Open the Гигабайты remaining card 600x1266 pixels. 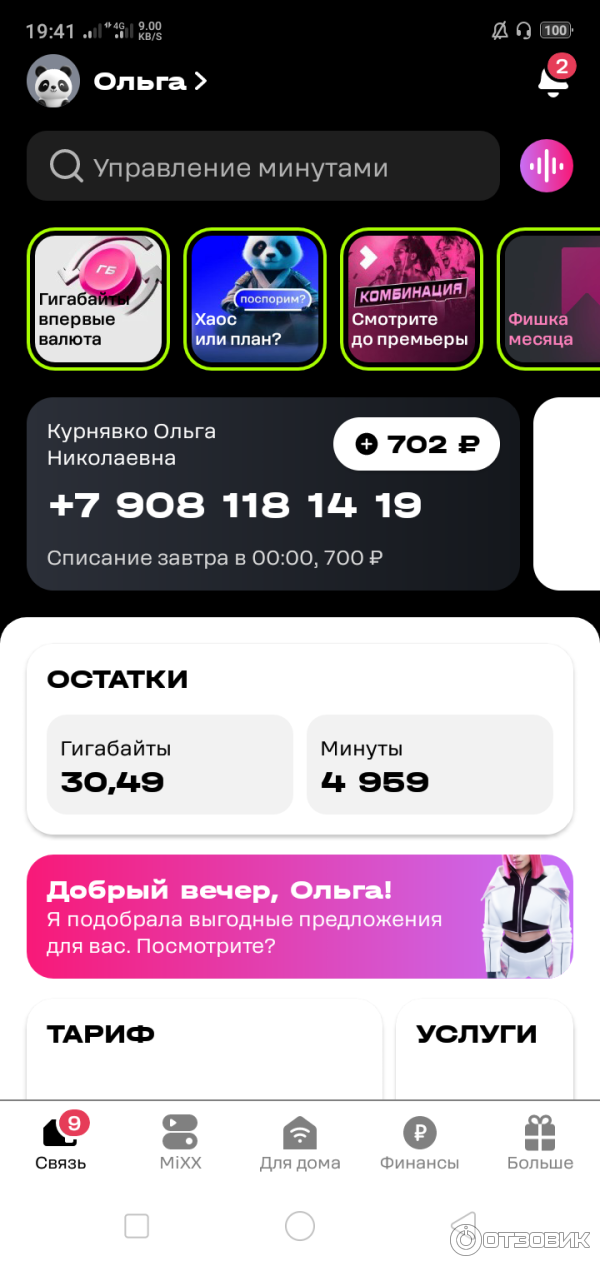[x=169, y=765]
